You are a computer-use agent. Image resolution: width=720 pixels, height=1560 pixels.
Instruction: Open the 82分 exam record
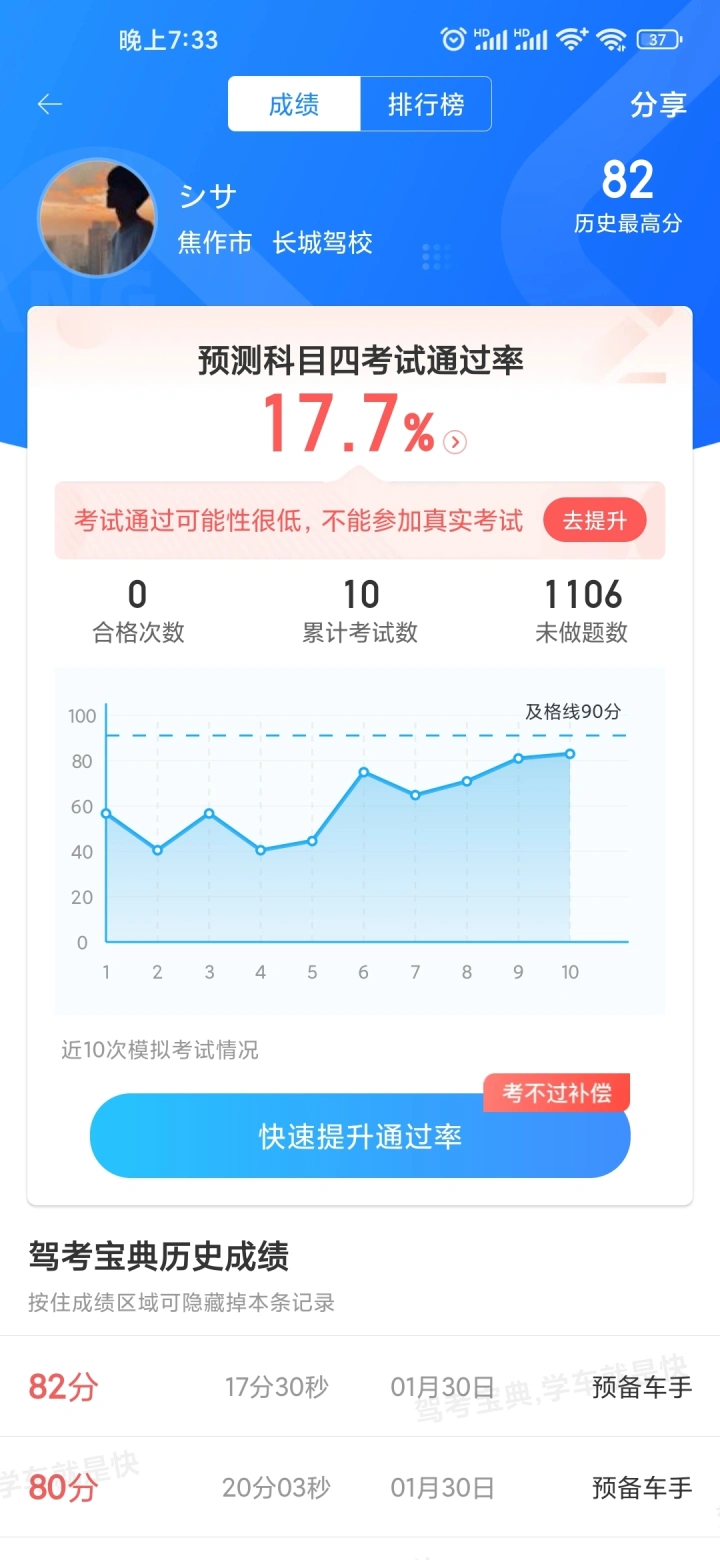click(x=360, y=1387)
